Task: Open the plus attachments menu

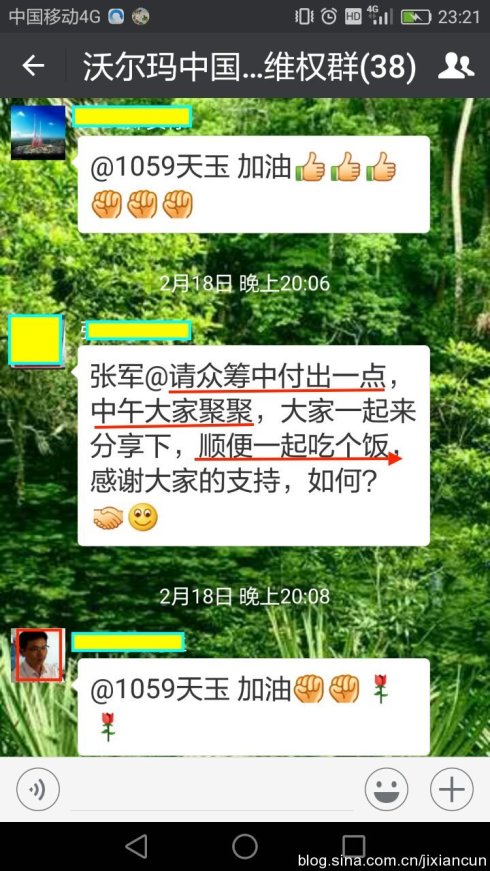Action: tap(452, 789)
